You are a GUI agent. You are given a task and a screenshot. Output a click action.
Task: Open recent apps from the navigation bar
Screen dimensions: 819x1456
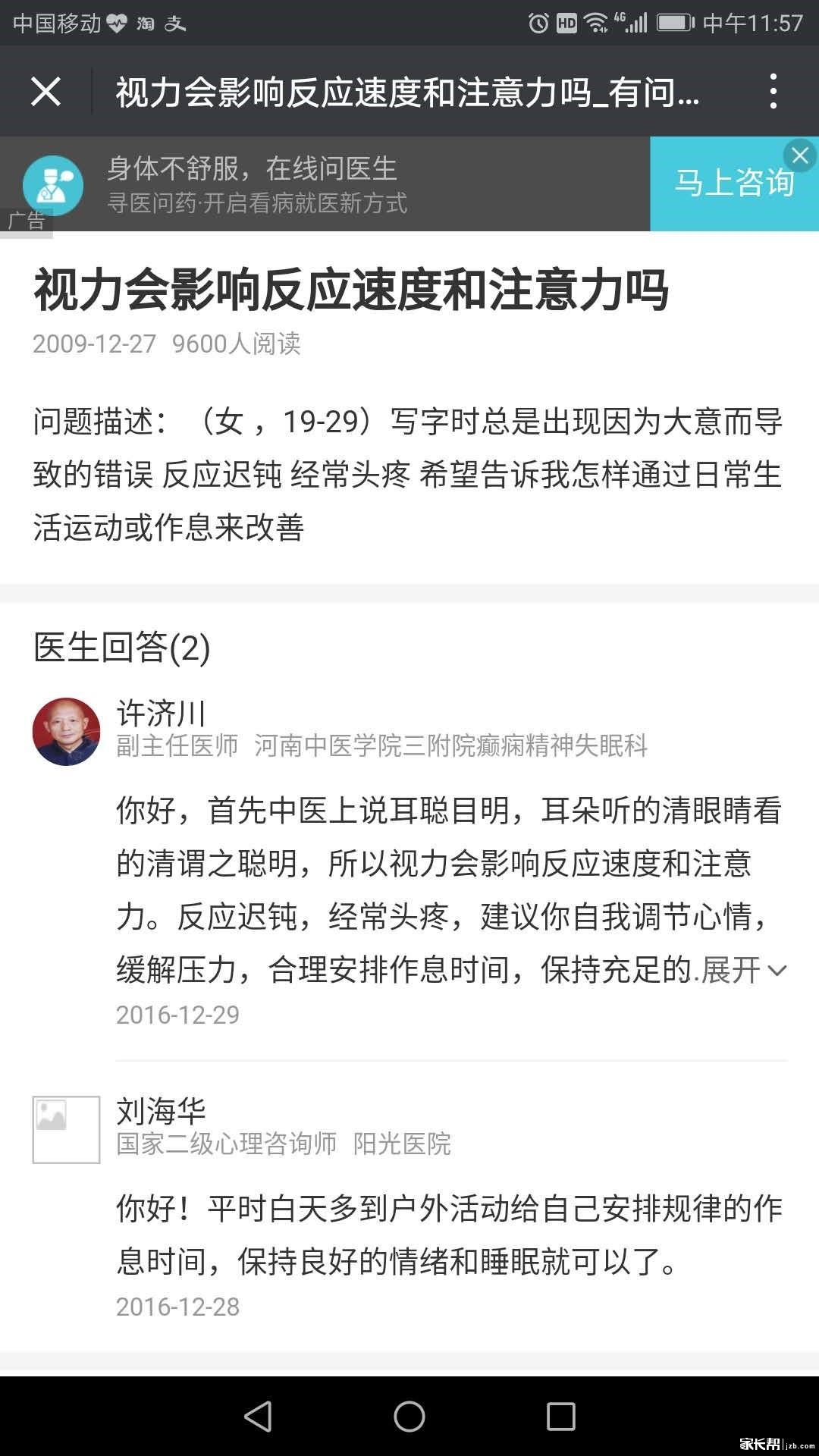pyautogui.click(x=561, y=1416)
